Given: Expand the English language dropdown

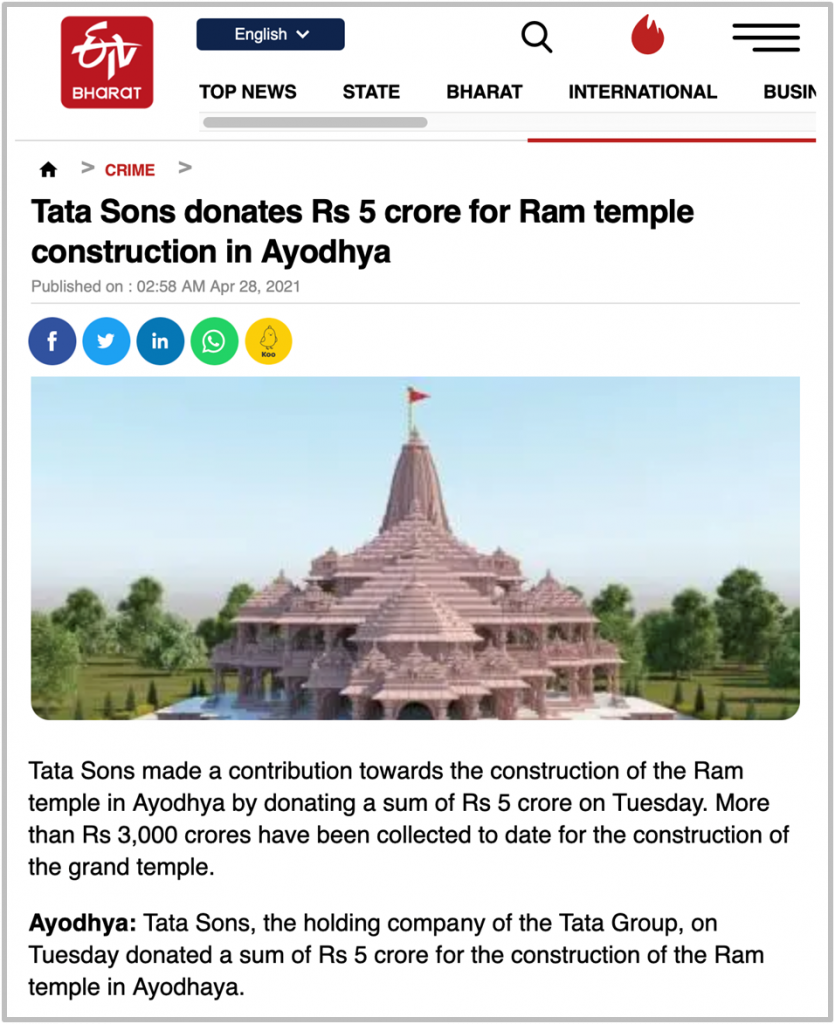Looking at the screenshot, I should 270,35.
